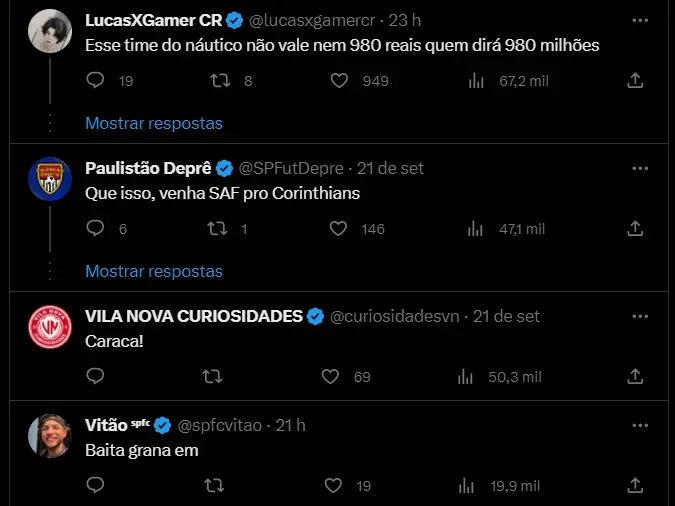The image size is (675, 506).
Task: Open overflow menu on LucasXGamer CR's tweet
Action: tap(639, 19)
